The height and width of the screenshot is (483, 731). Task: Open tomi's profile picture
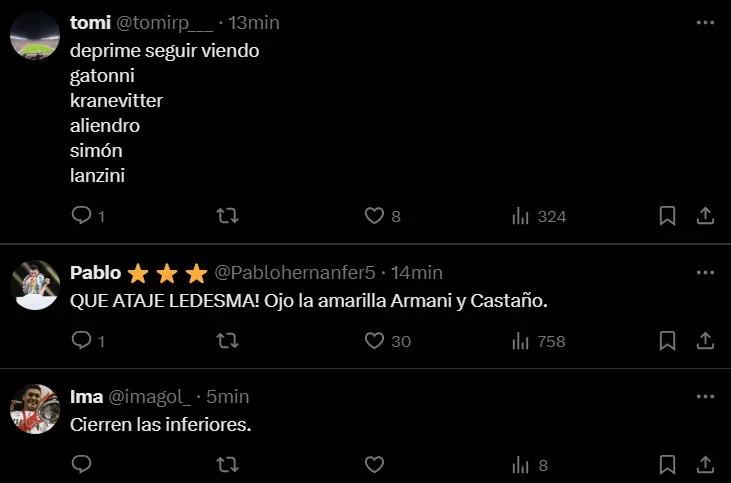[x=34, y=35]
